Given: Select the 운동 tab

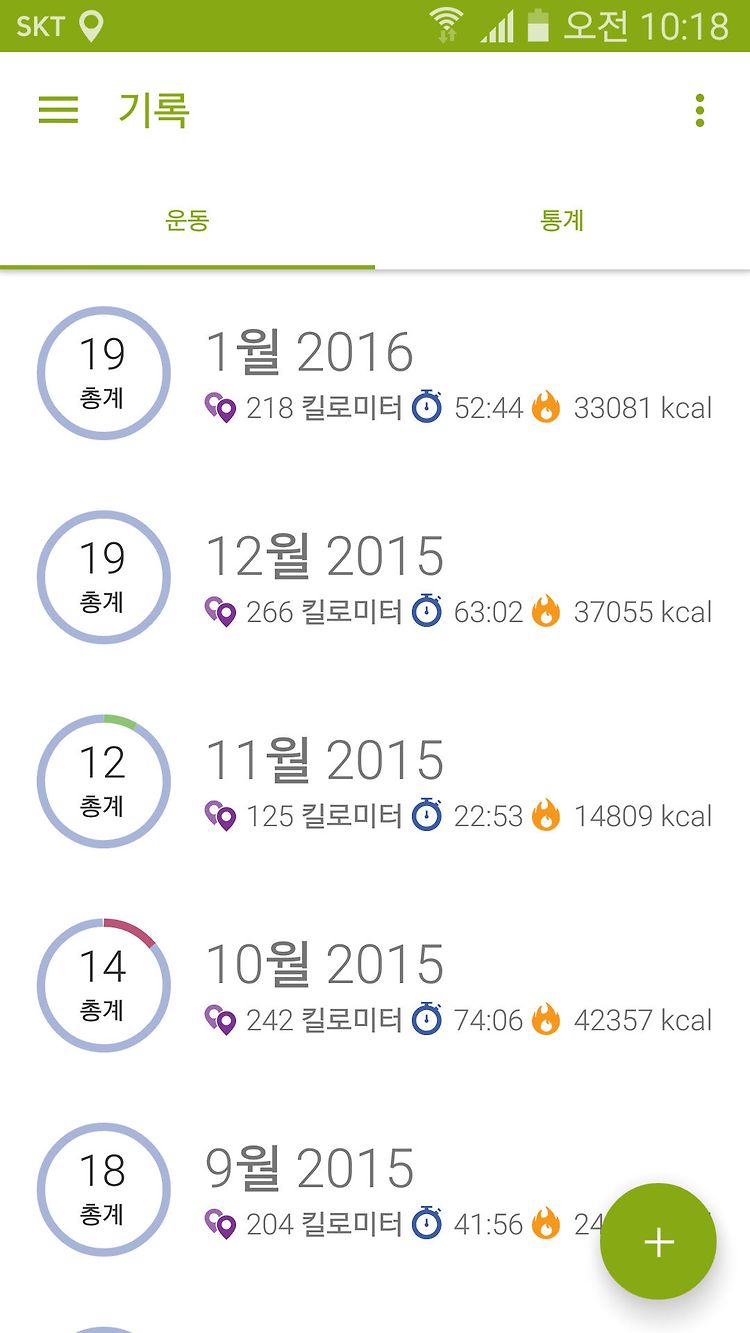Looking at the screenshot, I should pos(187,220).
